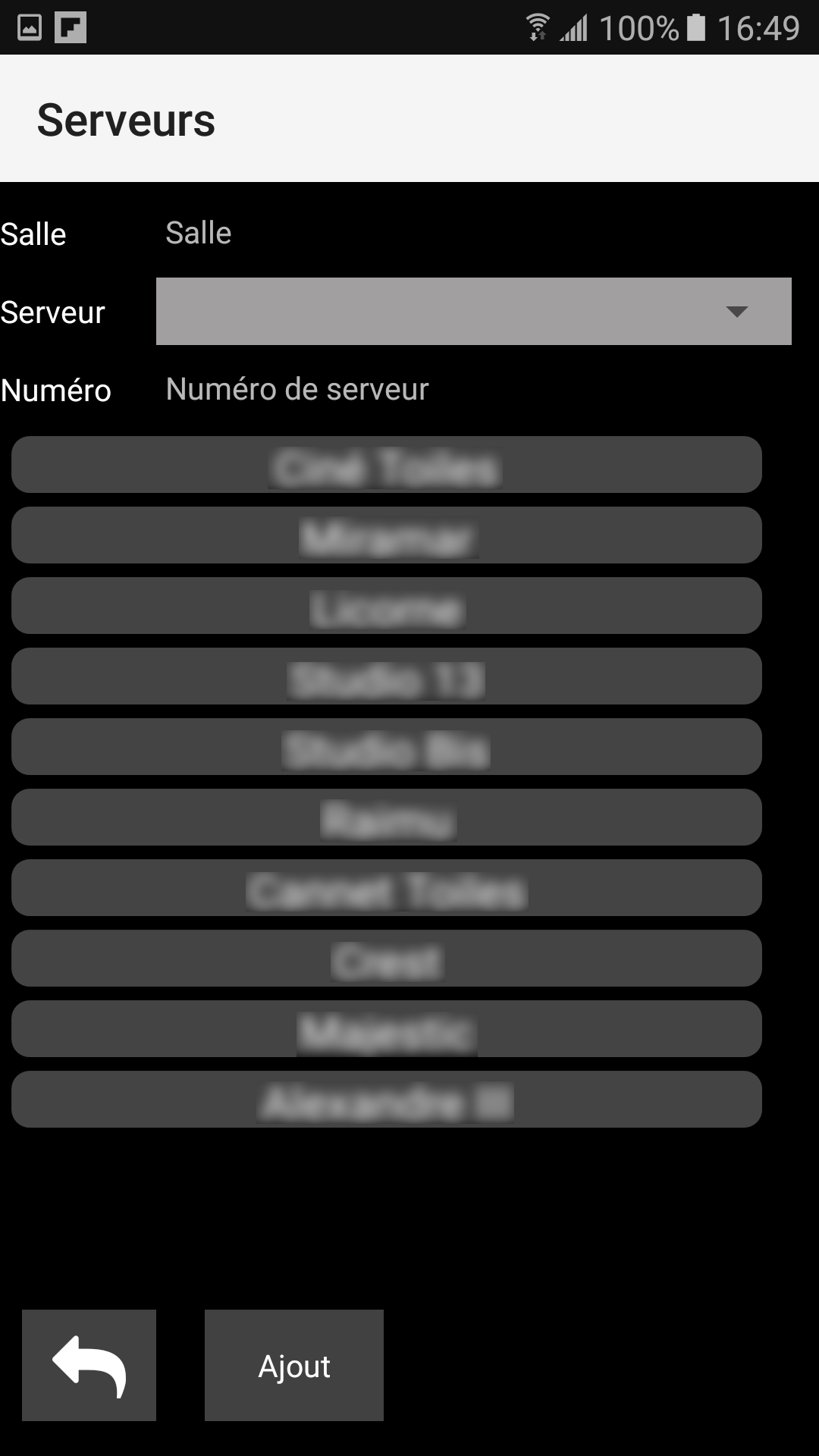The height and width of the screenshot is (1456, 819).
Task: Open the Alexandre III entry
Action: coord(387,1099)
